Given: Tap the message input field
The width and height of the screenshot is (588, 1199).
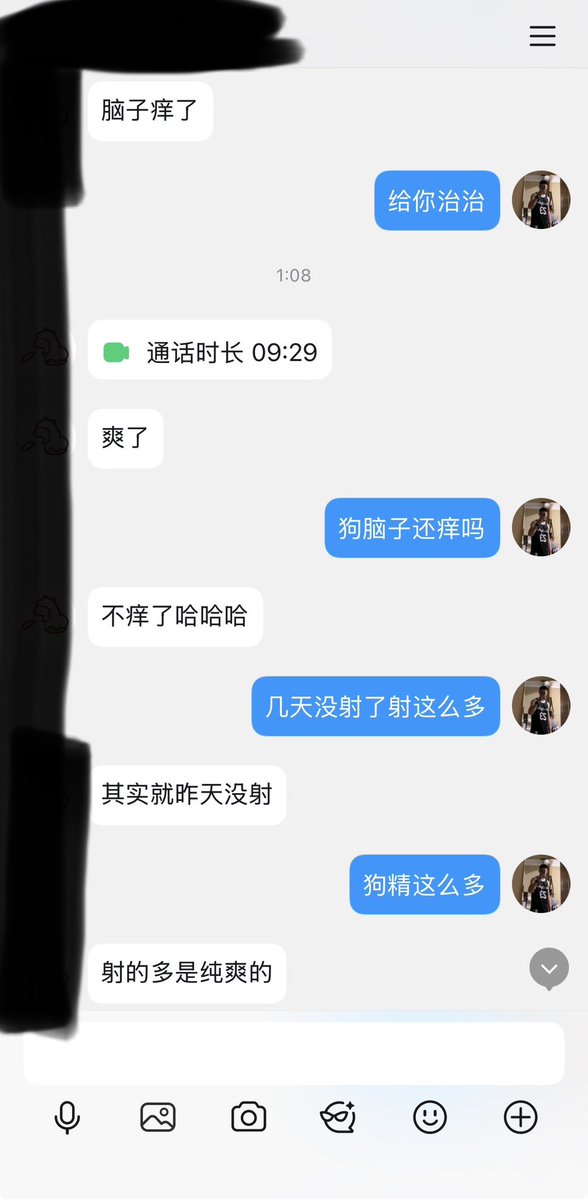Looking at the screenshot, I should (x=294, y=1053).
